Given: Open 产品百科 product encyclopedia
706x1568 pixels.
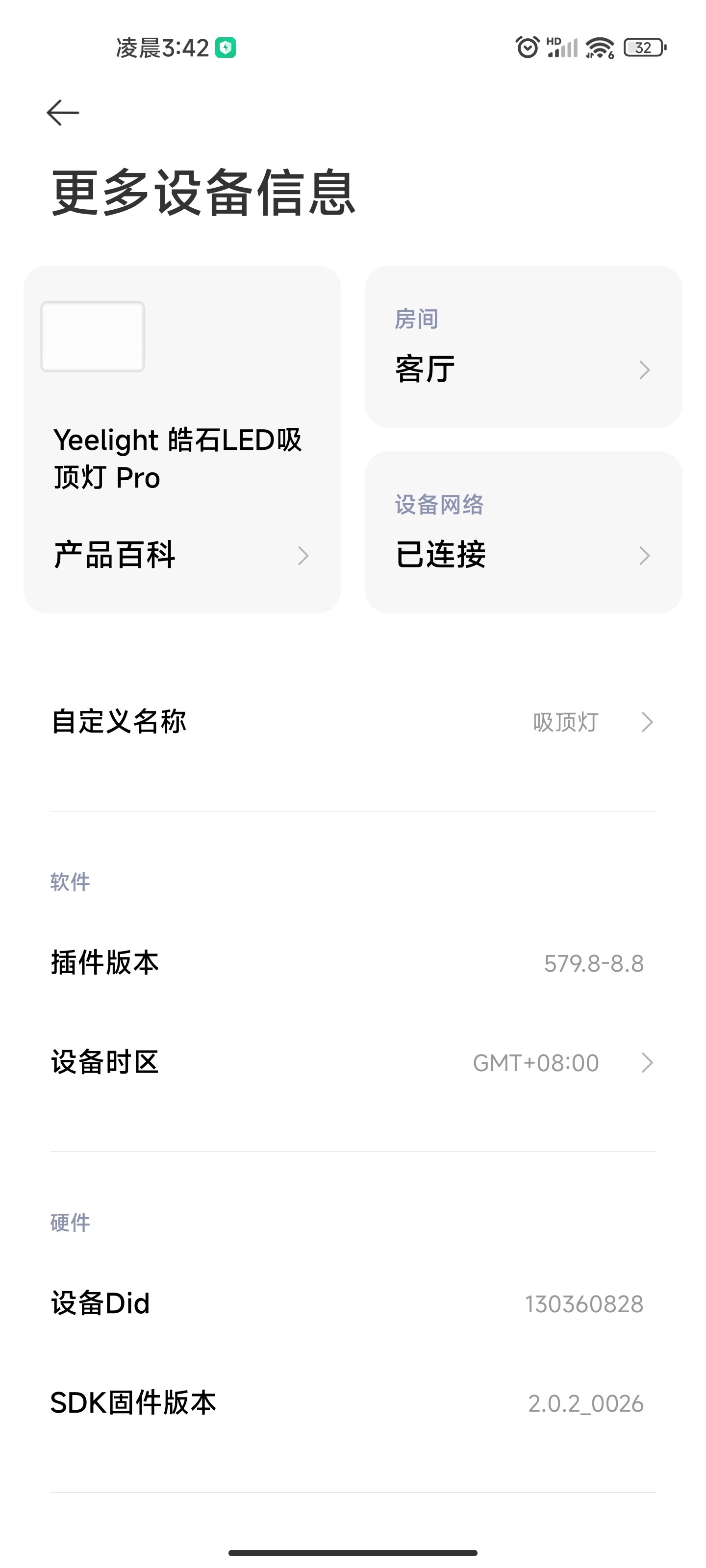Looking at the screenshot, I should pyautogui.click(x=181, y=555).
